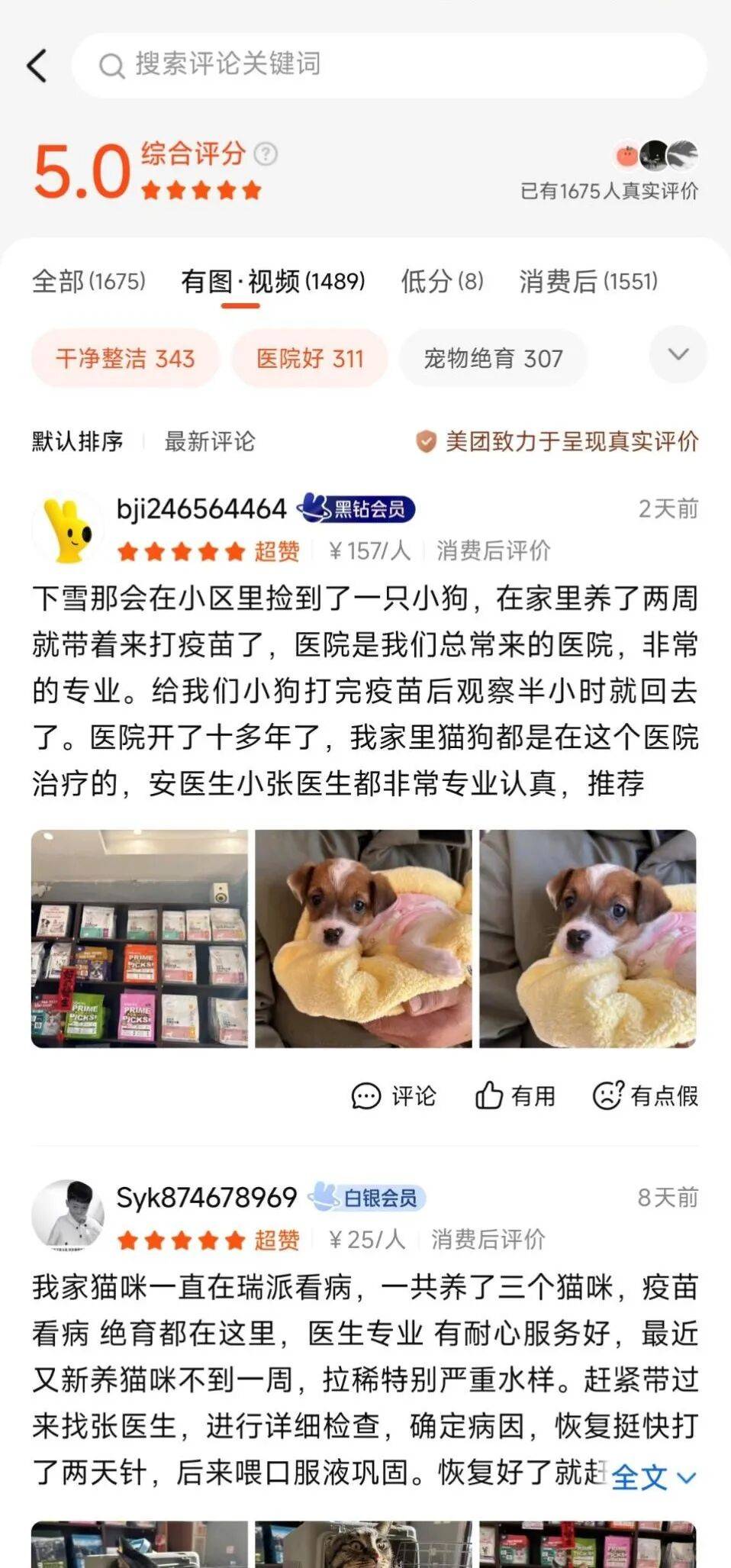The height and width of the screenshot is (1568, 731).
Task: Flag bji246564464's review as 有点假
Action: [646, 1095]
